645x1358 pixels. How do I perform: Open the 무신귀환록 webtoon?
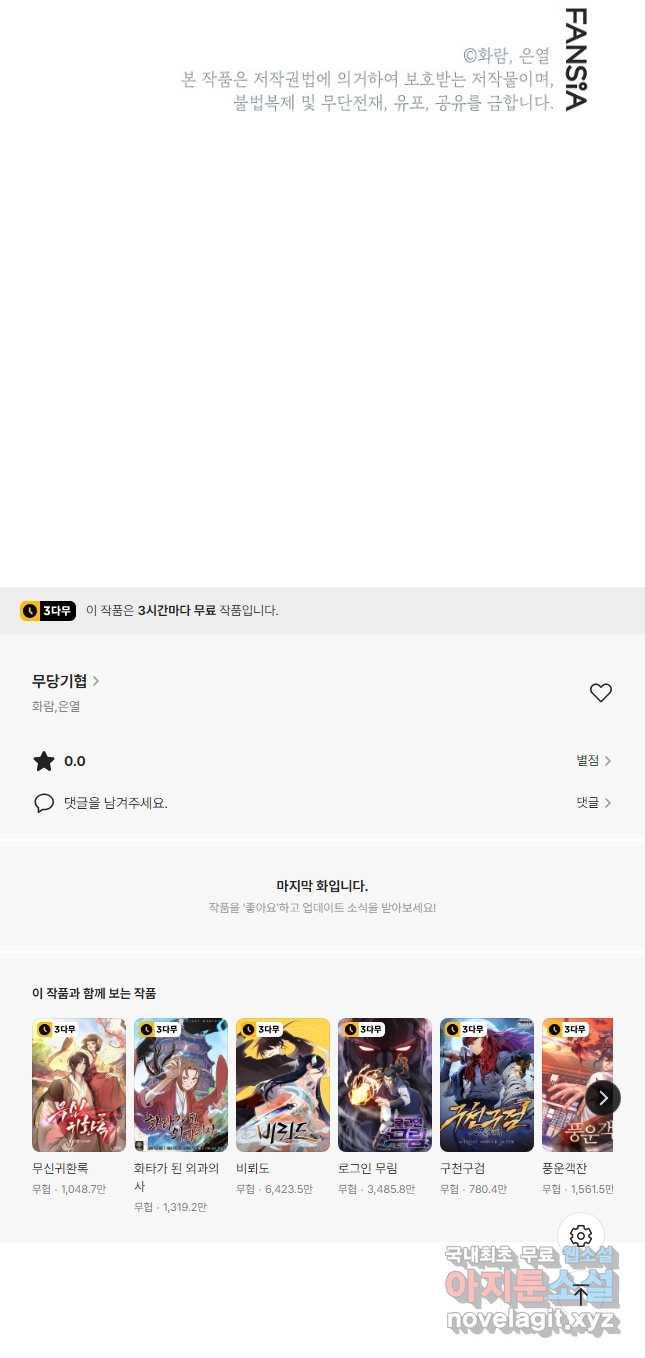[79, 1085]
